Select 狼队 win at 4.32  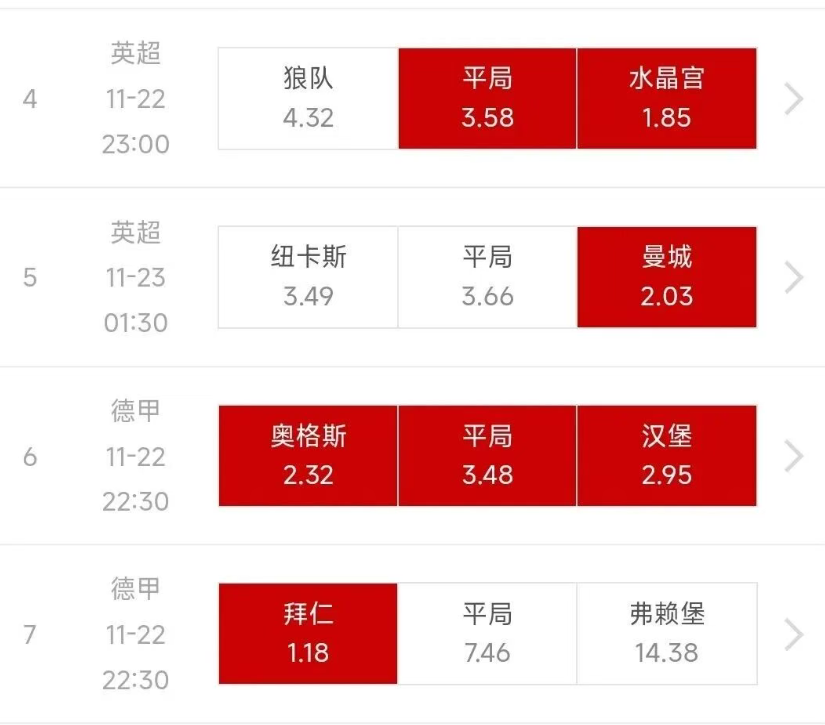click(308, 99)
